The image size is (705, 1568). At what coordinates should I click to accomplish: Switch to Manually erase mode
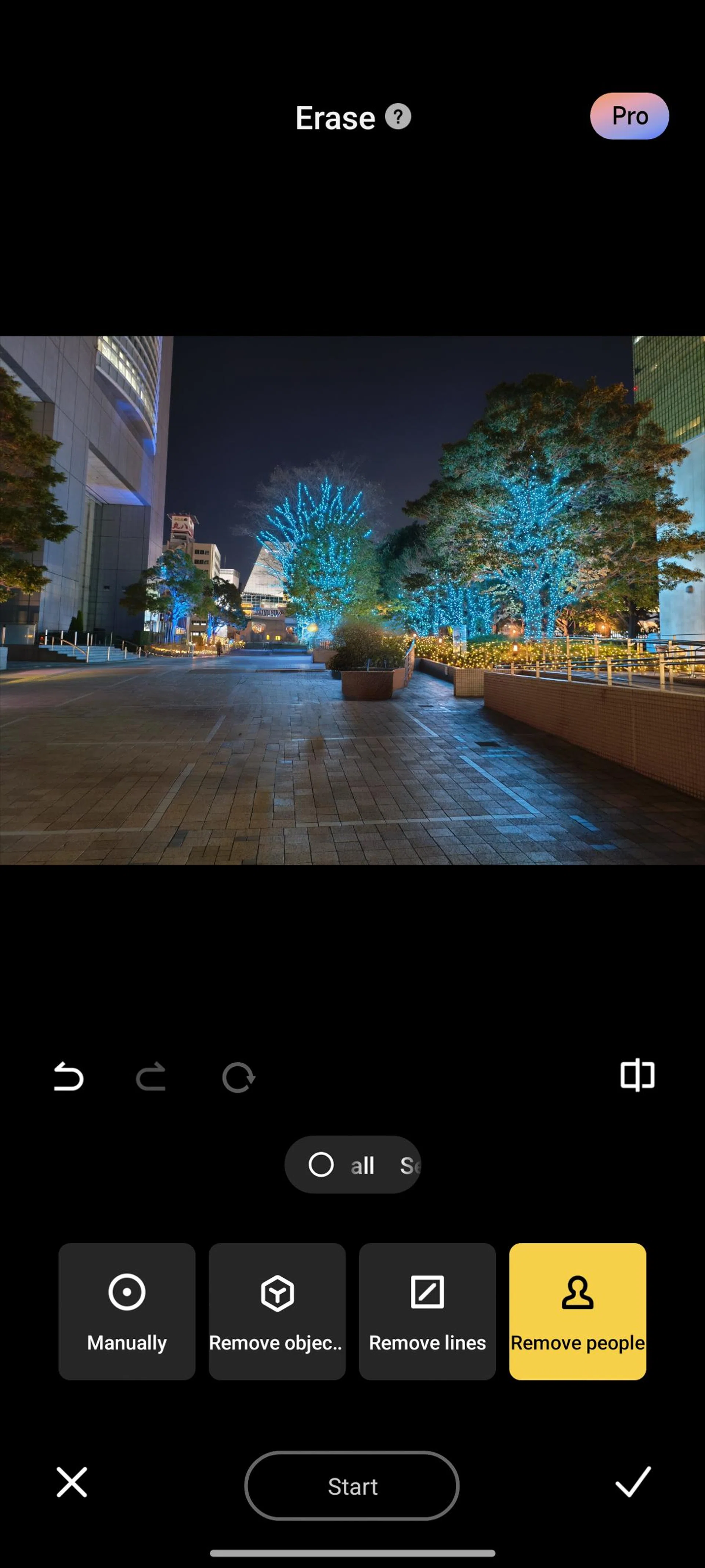(127, 1311)
